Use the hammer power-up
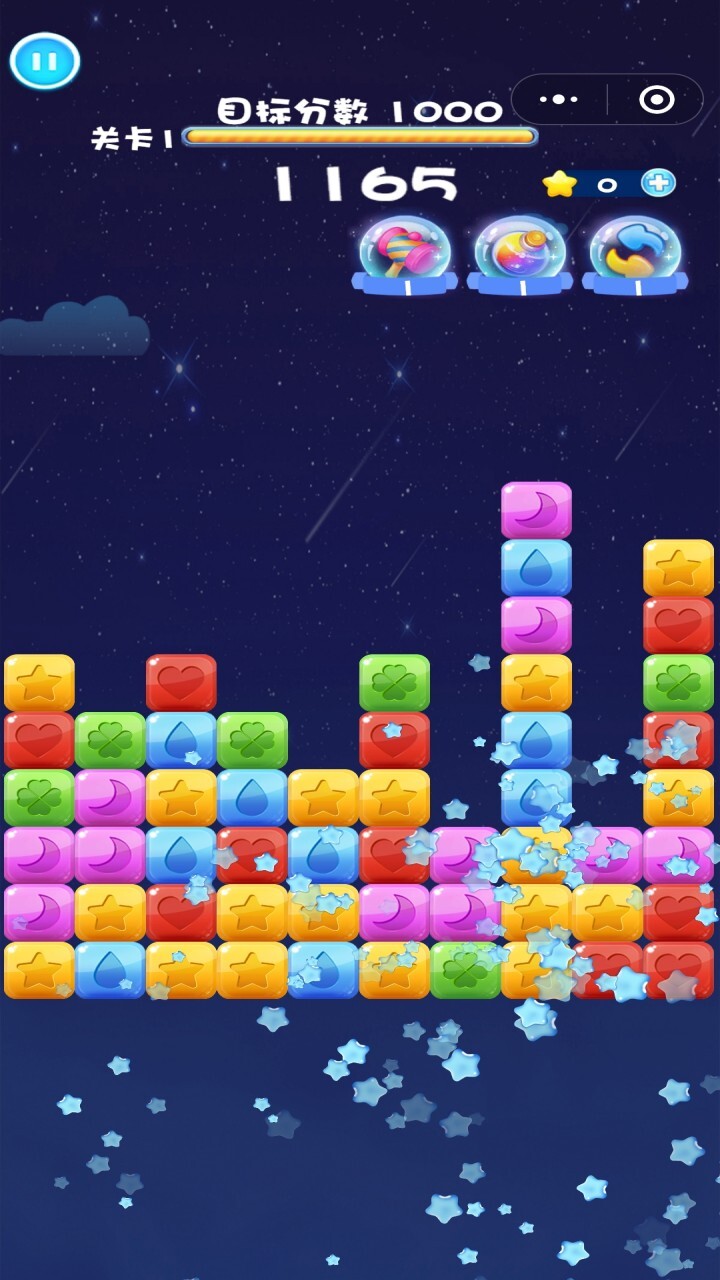The image size is (720, 1280). (404, 254)
